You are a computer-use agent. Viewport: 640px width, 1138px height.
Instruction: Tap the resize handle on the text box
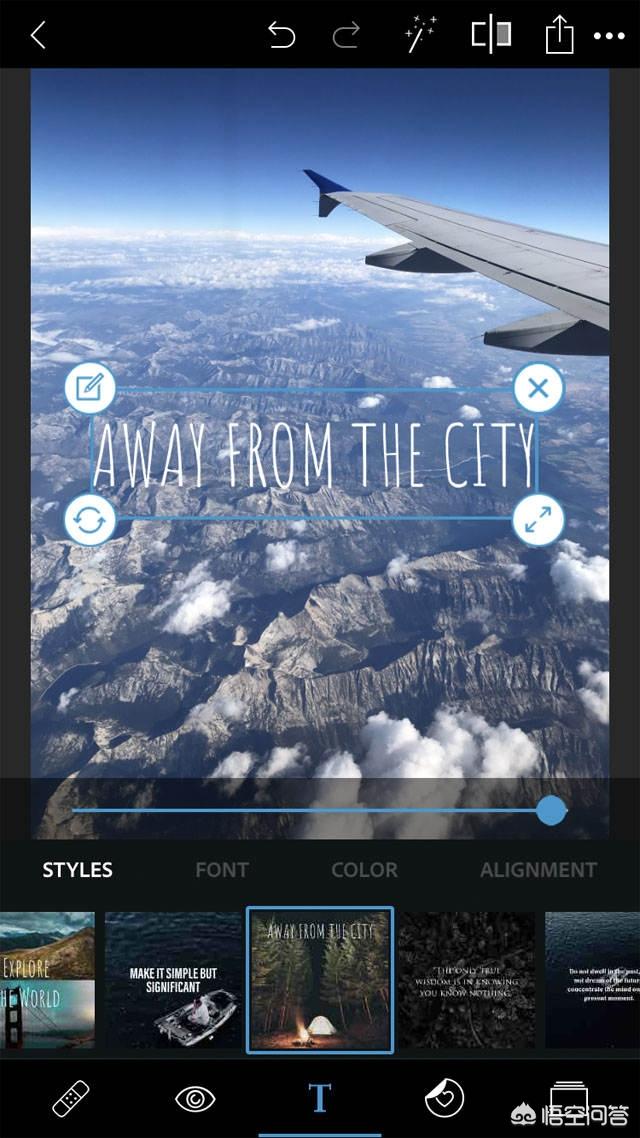point(538,520)
